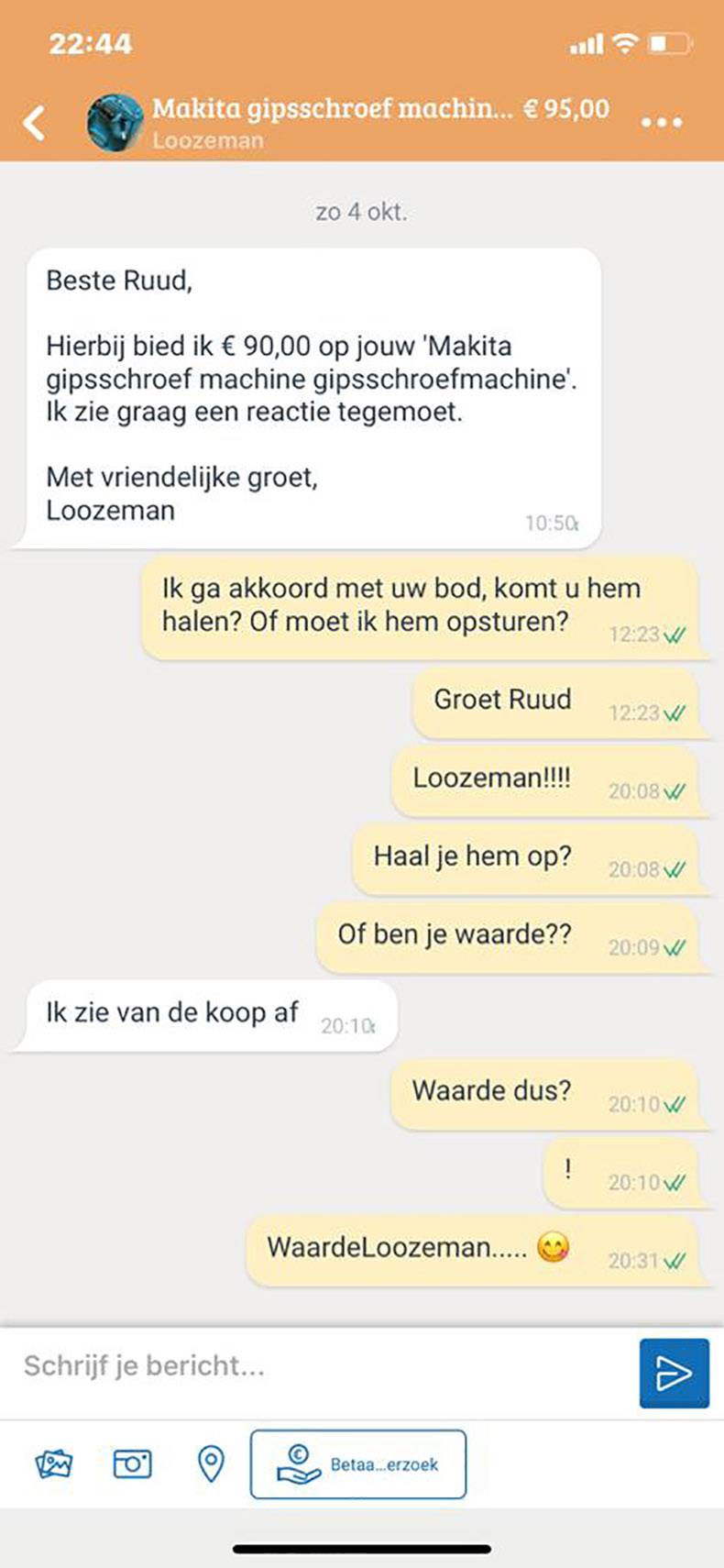Image resolution: width=724 pixels, height=1568 pixels.
Task: Send the message with the arrow button
Action: tap(674, 1373)
